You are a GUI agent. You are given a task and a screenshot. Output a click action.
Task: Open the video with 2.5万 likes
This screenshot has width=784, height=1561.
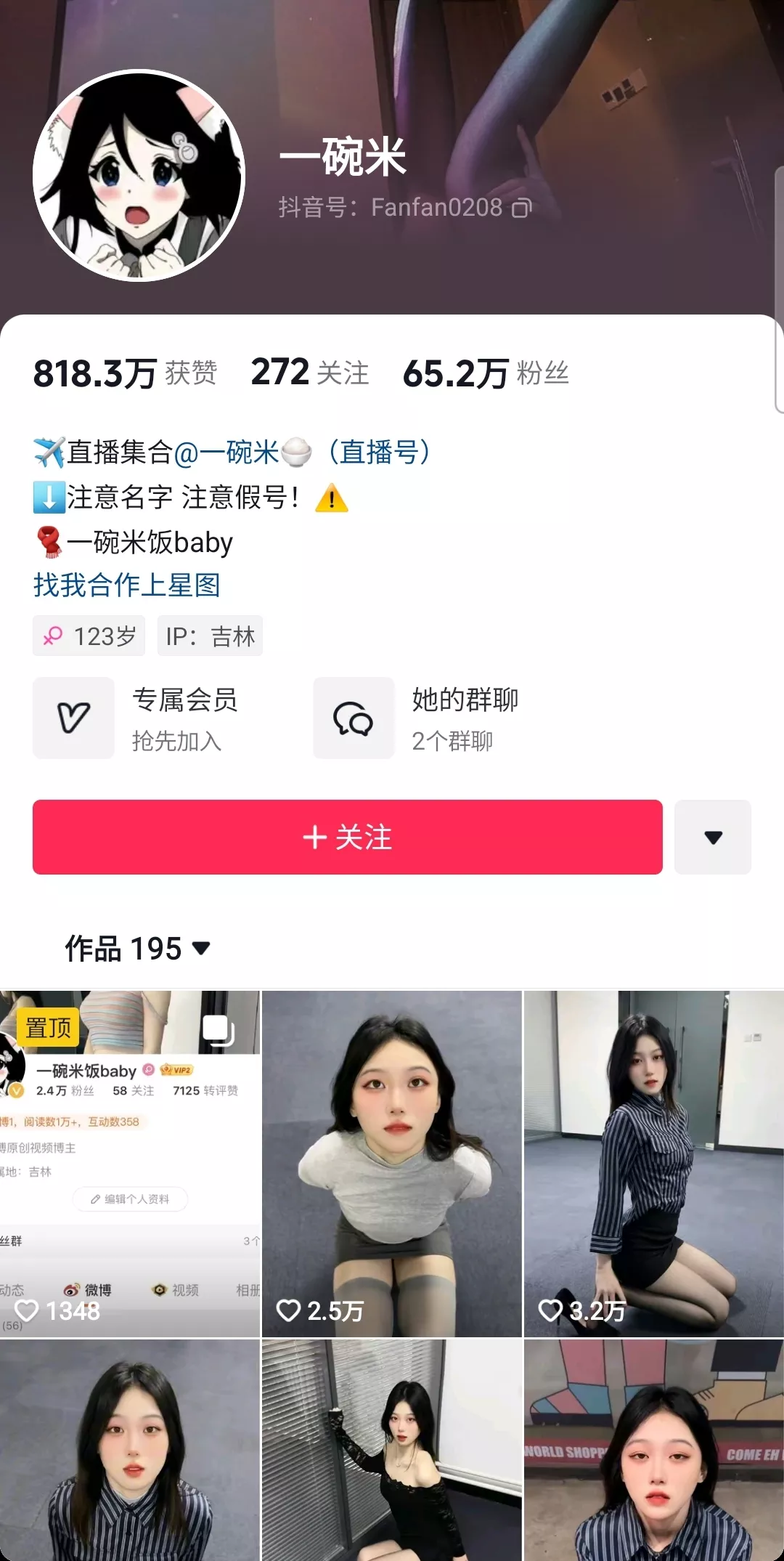pos(391,1162)
